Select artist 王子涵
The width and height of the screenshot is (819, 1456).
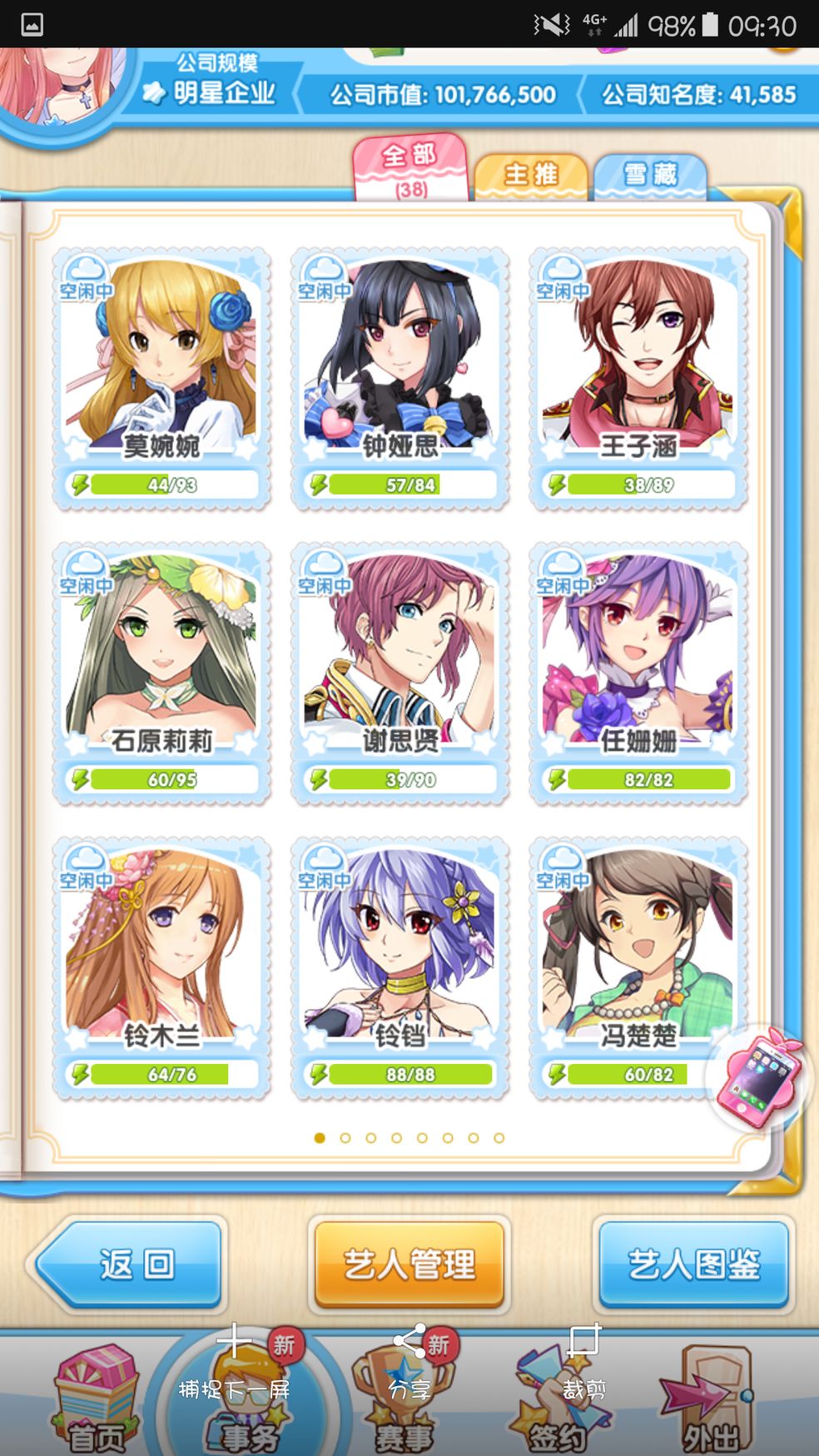click(x=638, y=366)
